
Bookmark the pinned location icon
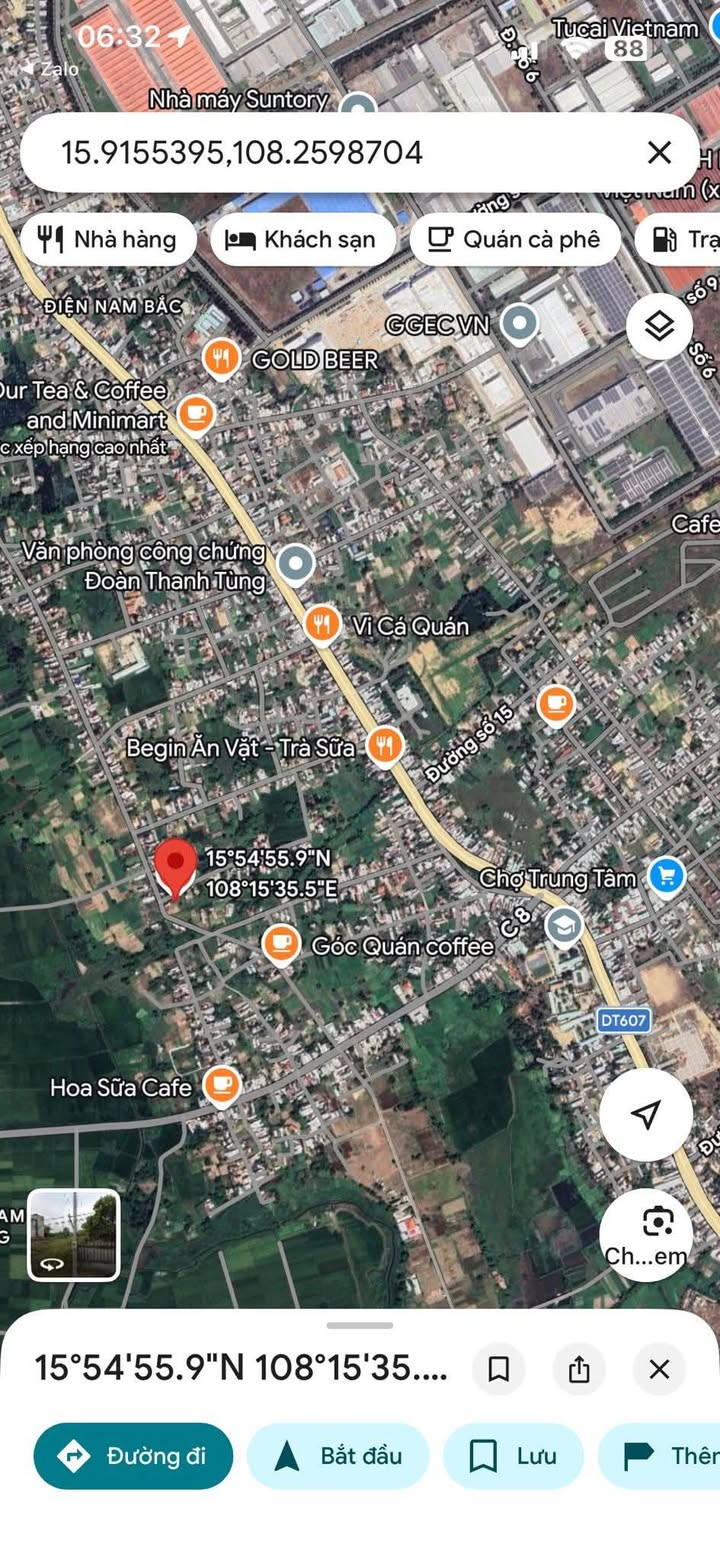pos(498,1369)
